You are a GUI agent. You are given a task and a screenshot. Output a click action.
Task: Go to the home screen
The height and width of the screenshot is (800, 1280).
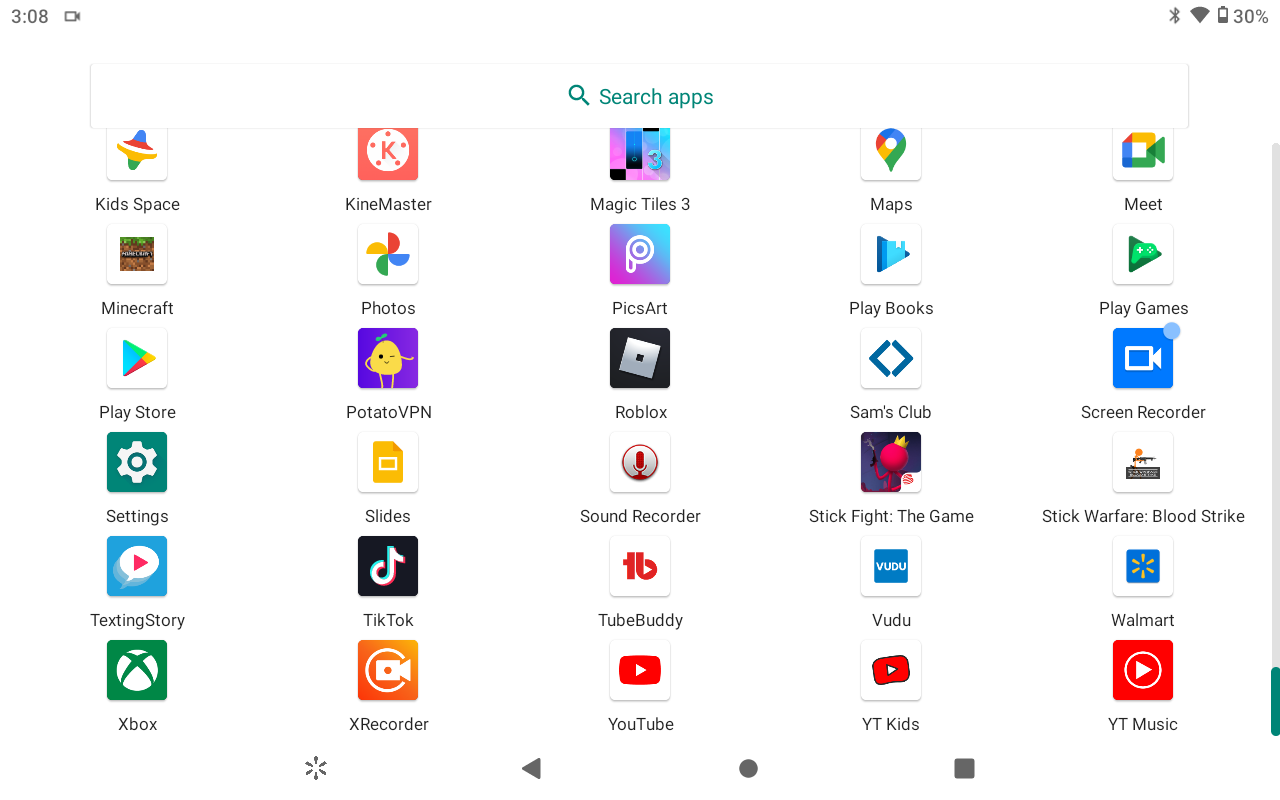(748, 768)
